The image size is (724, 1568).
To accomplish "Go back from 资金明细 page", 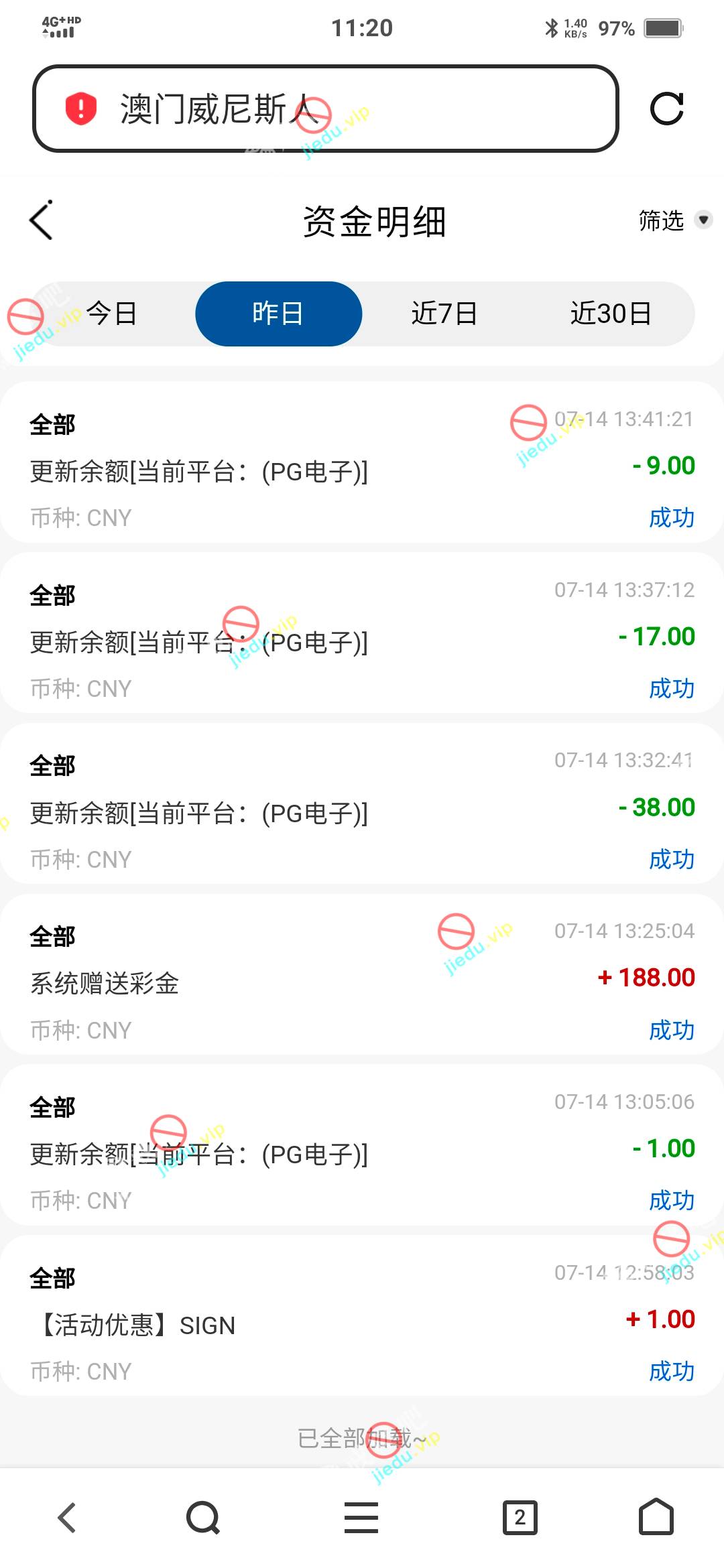I will coord(42,220).
